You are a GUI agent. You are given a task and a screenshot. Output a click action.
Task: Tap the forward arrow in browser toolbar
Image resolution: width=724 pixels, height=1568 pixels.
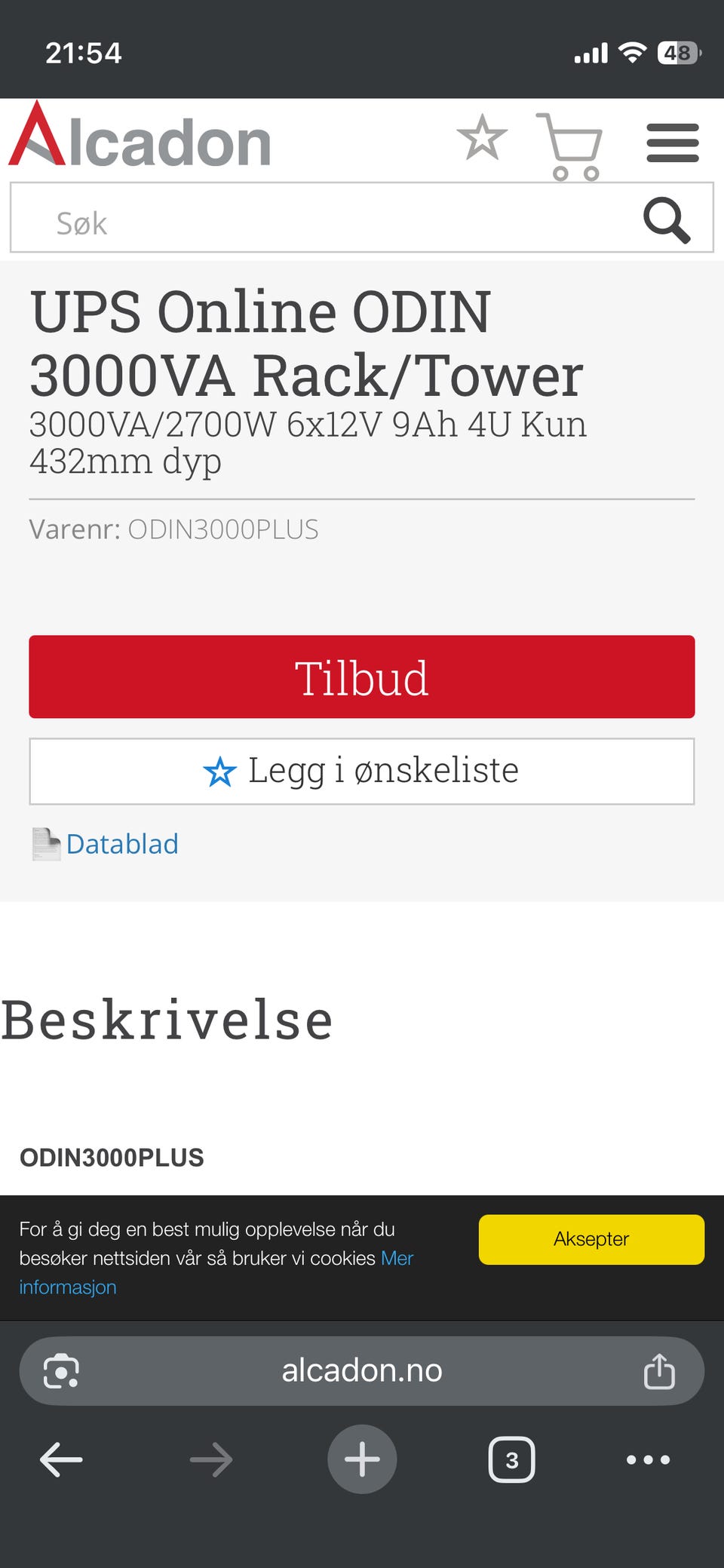point(211,1458)
